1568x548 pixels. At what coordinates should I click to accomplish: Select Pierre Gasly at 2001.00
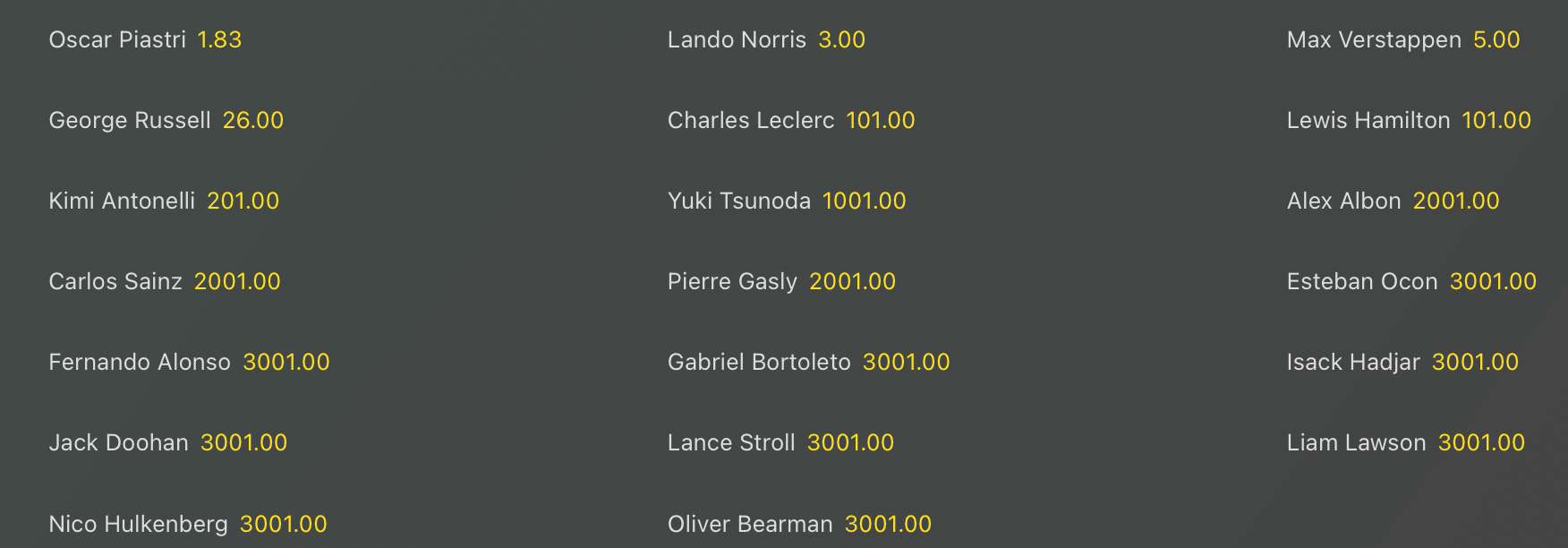coord(852,282)
